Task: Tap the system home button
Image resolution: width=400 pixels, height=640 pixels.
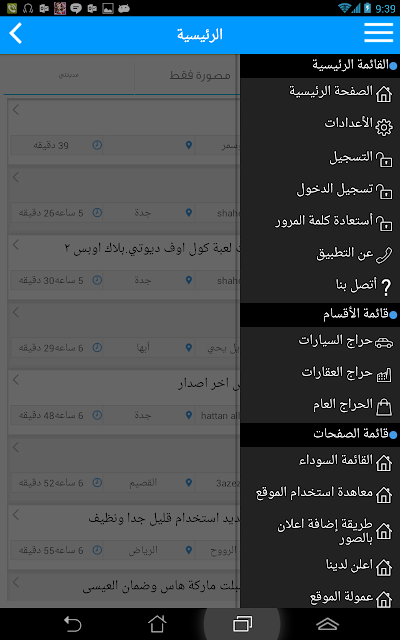Action: coord(157,624)
